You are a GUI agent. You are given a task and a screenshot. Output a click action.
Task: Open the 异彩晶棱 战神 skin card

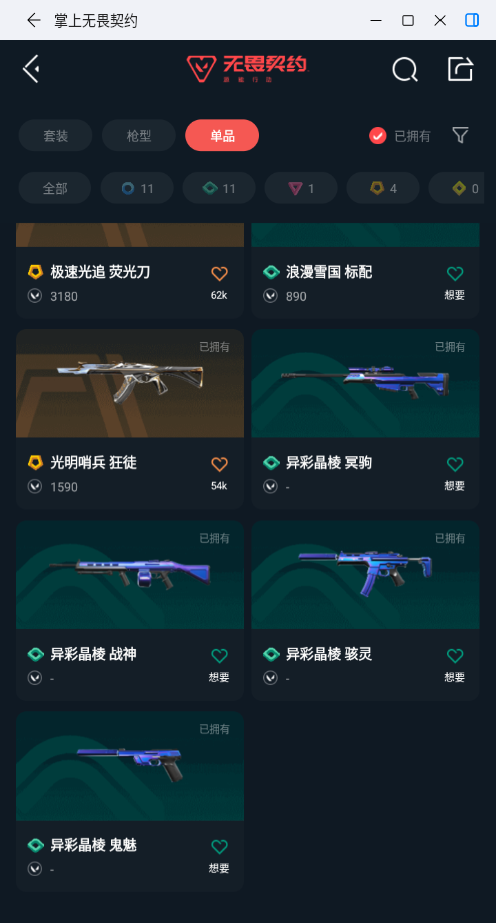coord(130,610)
